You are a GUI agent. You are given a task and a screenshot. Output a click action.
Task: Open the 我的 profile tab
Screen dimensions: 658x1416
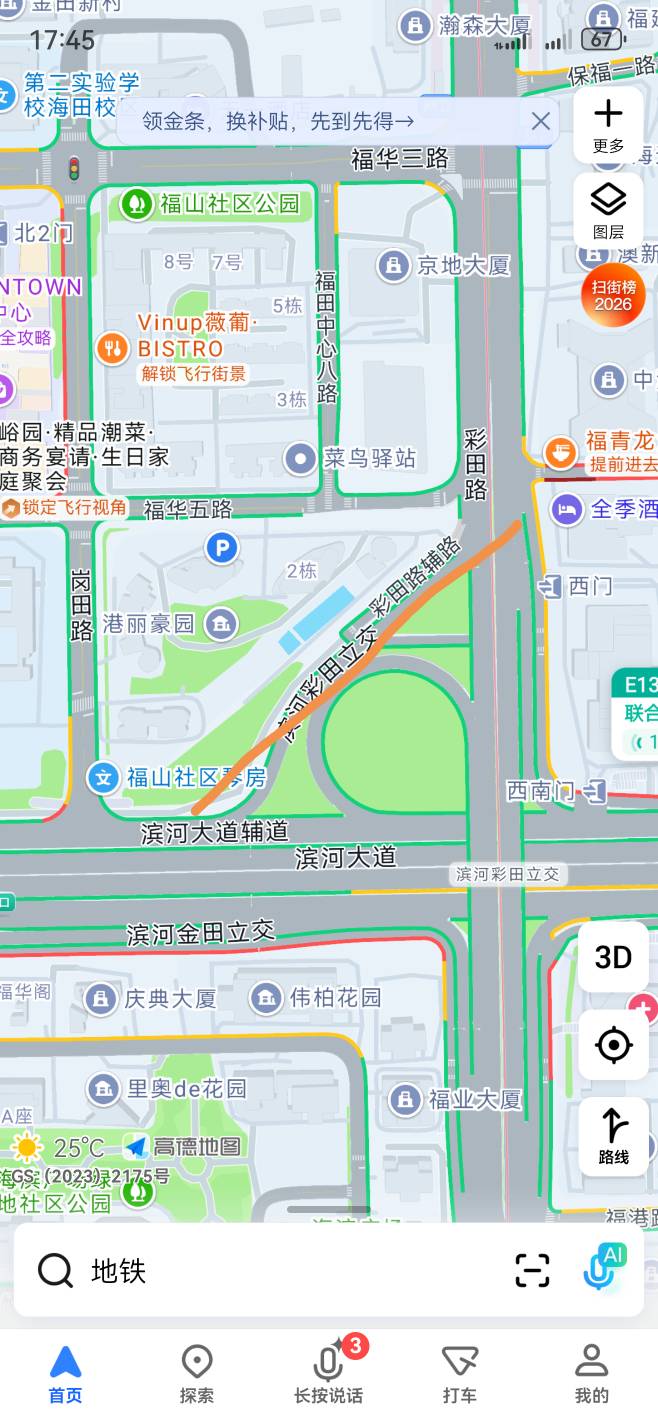click(x=591, y=1374)
